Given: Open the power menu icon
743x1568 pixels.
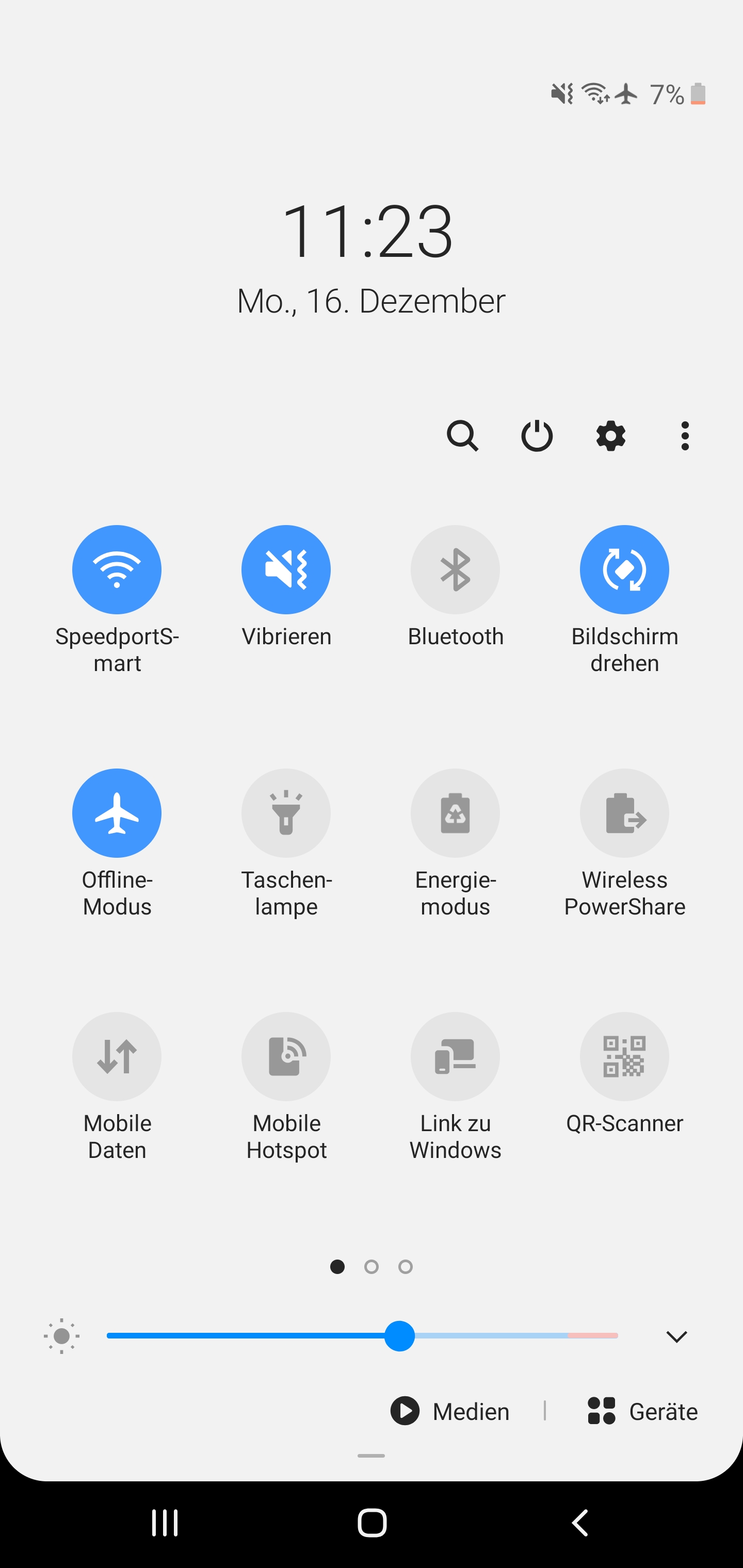Looking at the screenshot, I should pyautogui.click(x=537, y=436).
